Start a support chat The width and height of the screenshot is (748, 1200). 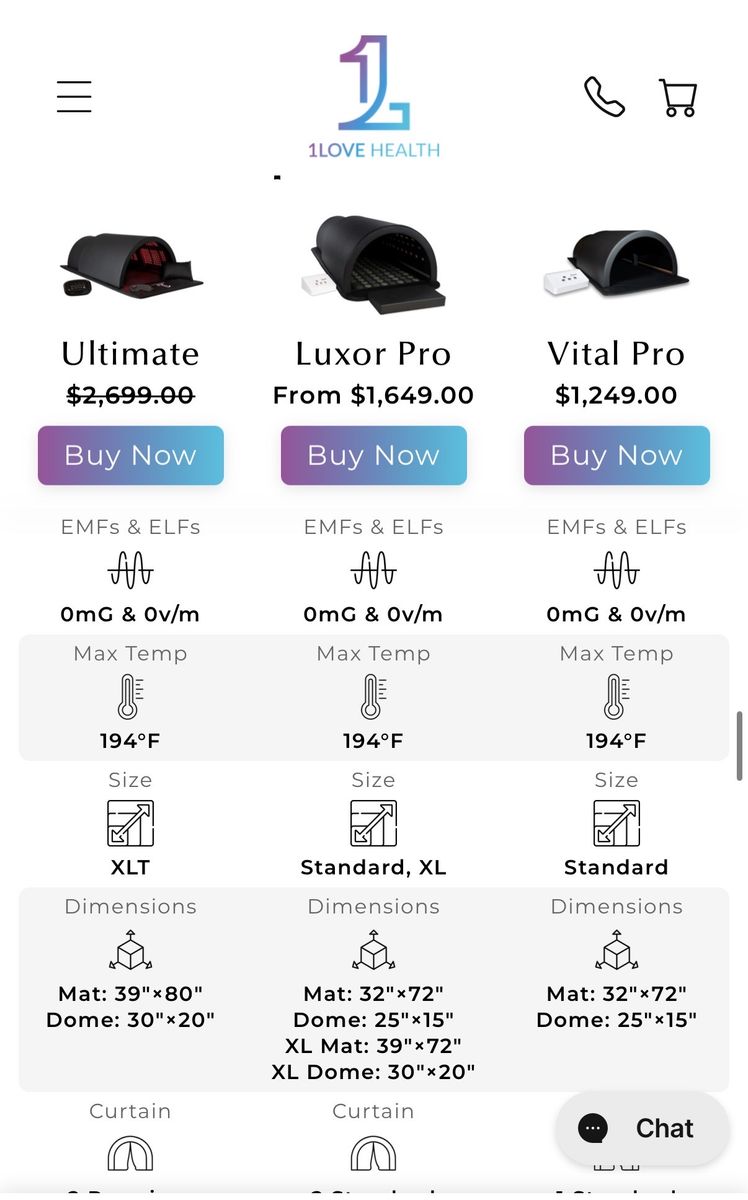pos(642,1128)
